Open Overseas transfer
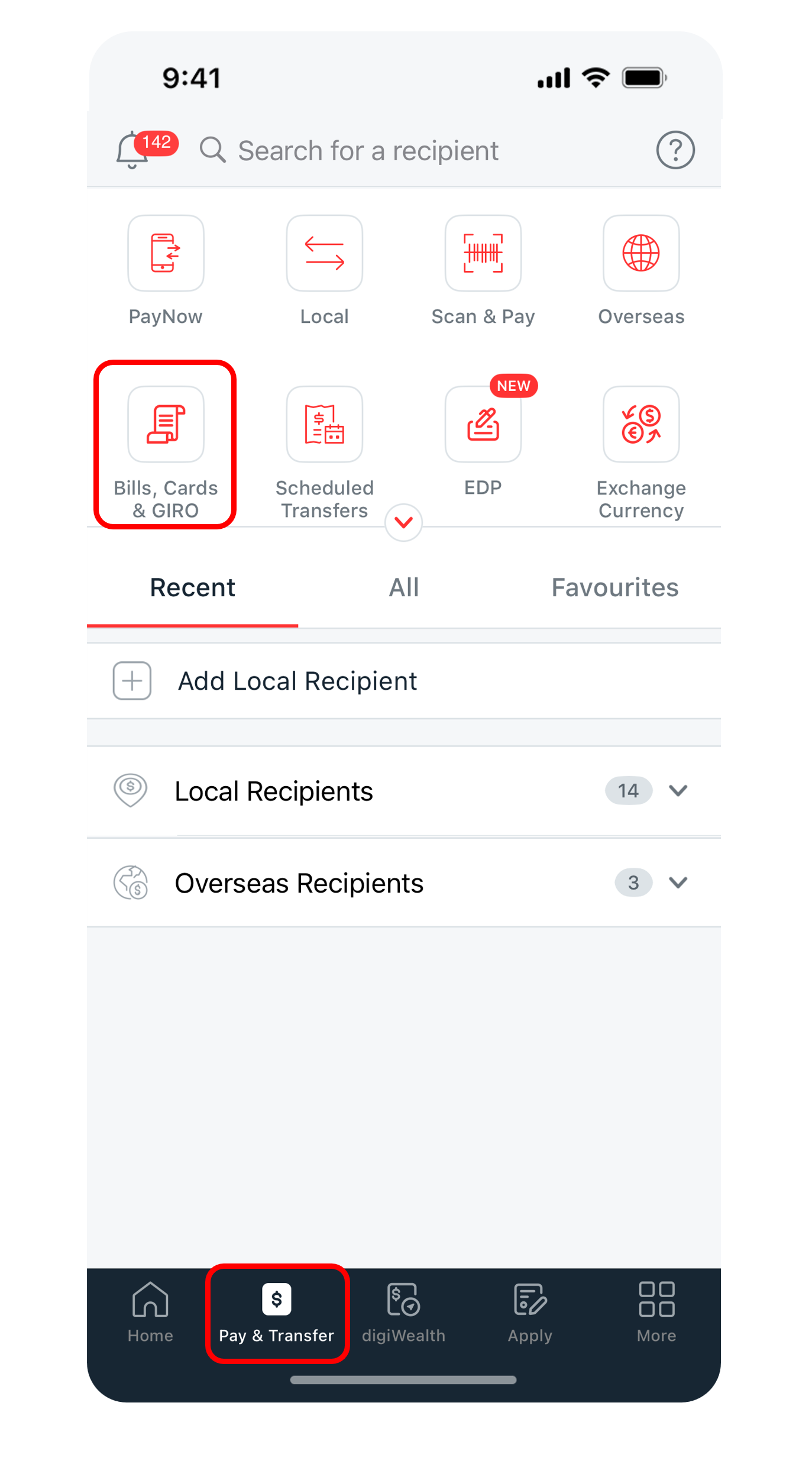812x1464 pixels. tap(640, 254)
